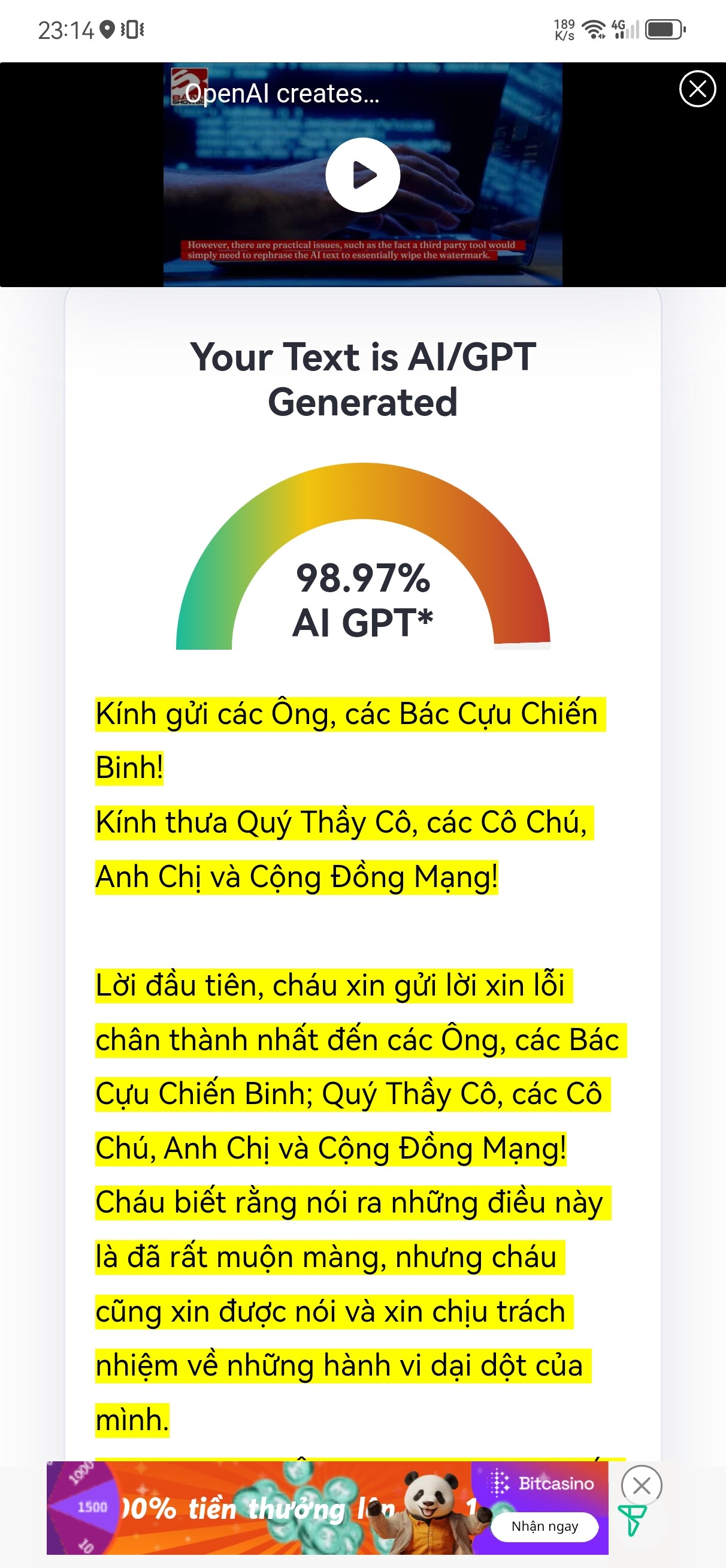Tap the Nhận ngay button
The width and height of the screenshot is (726, 1568).
tap(544, 1526)
